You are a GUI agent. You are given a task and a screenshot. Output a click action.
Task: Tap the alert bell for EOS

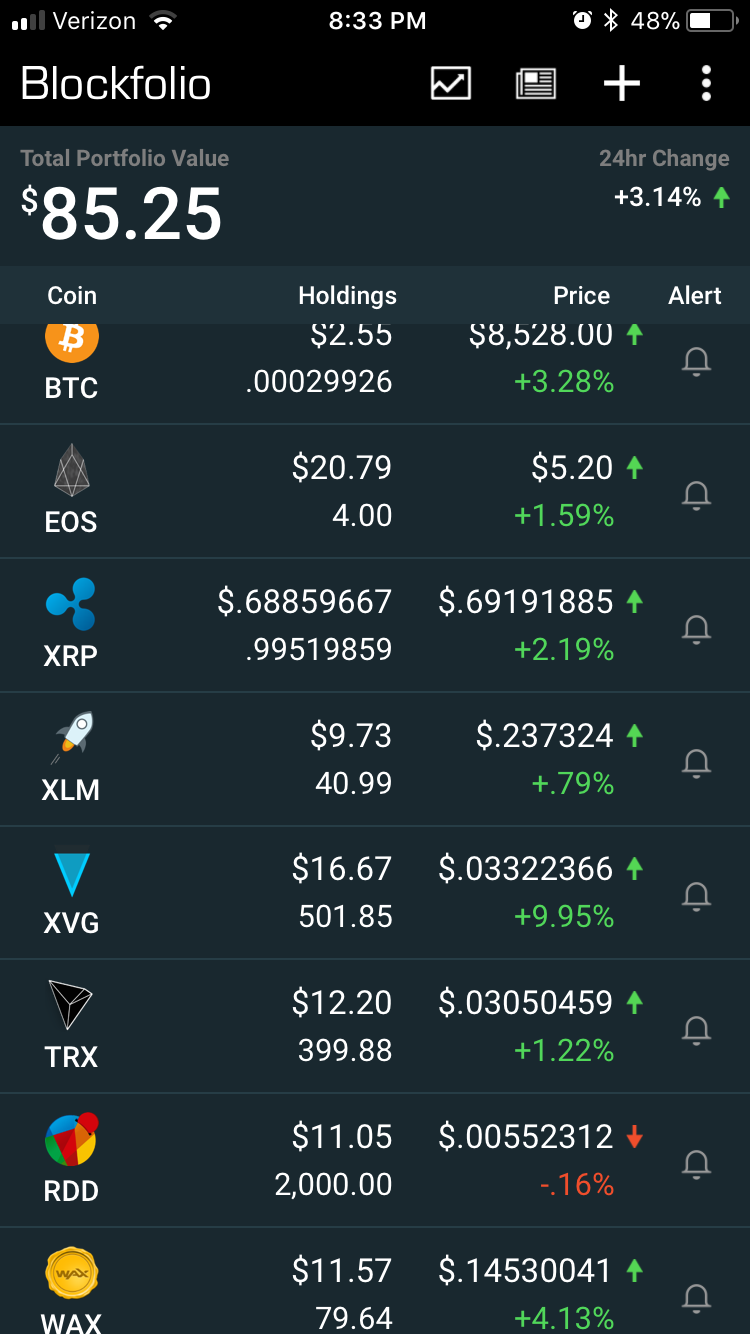tap(696, 494)
